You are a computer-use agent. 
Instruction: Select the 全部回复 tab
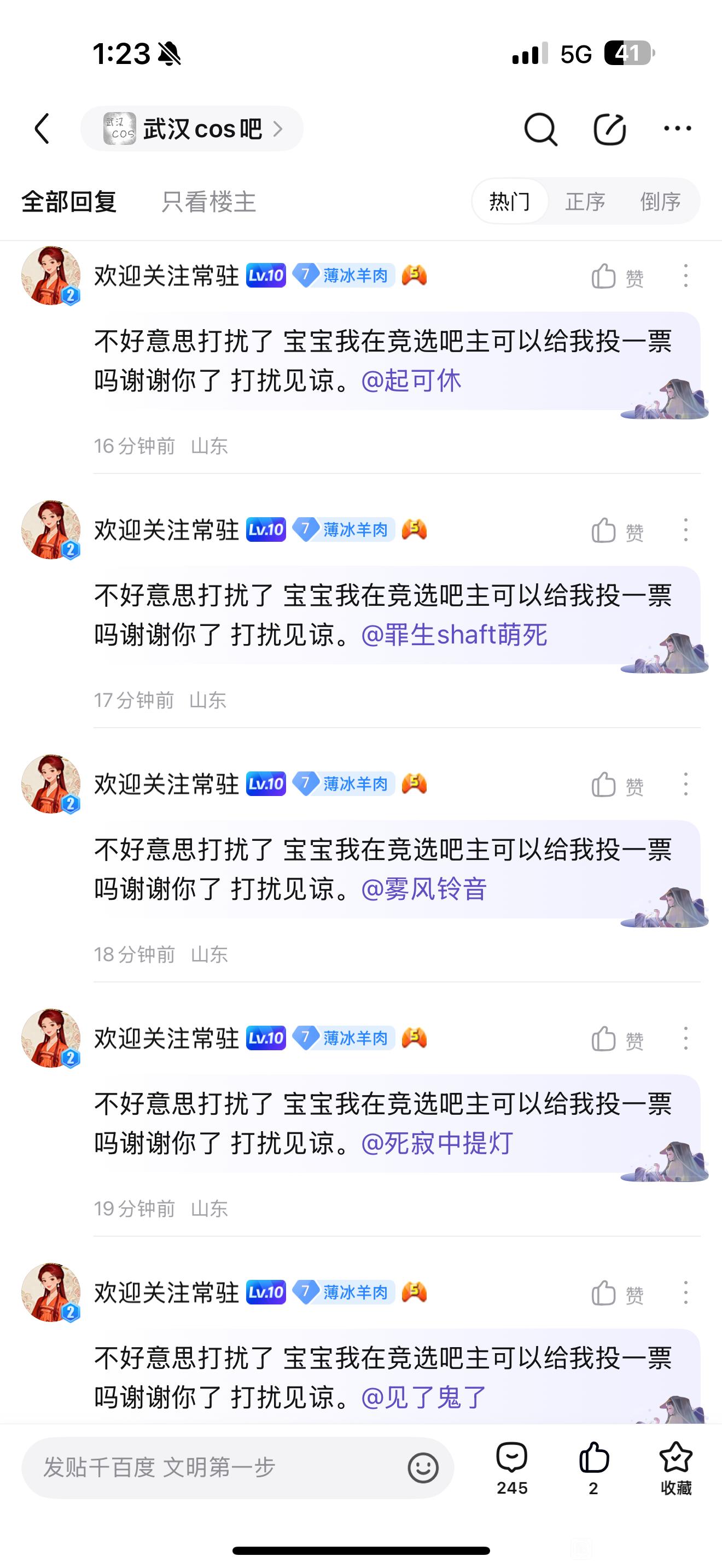pos(69,202)
